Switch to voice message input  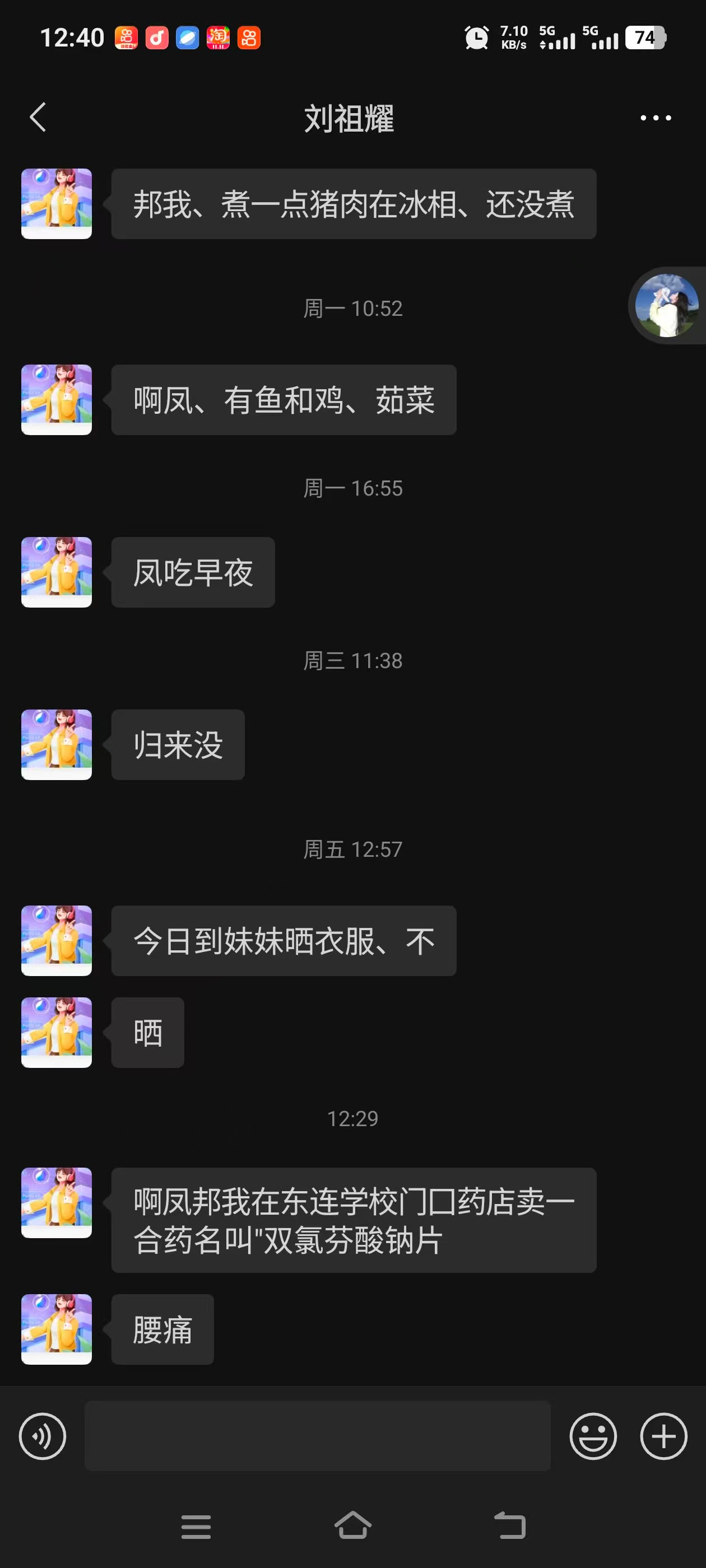coord(42,1436)
